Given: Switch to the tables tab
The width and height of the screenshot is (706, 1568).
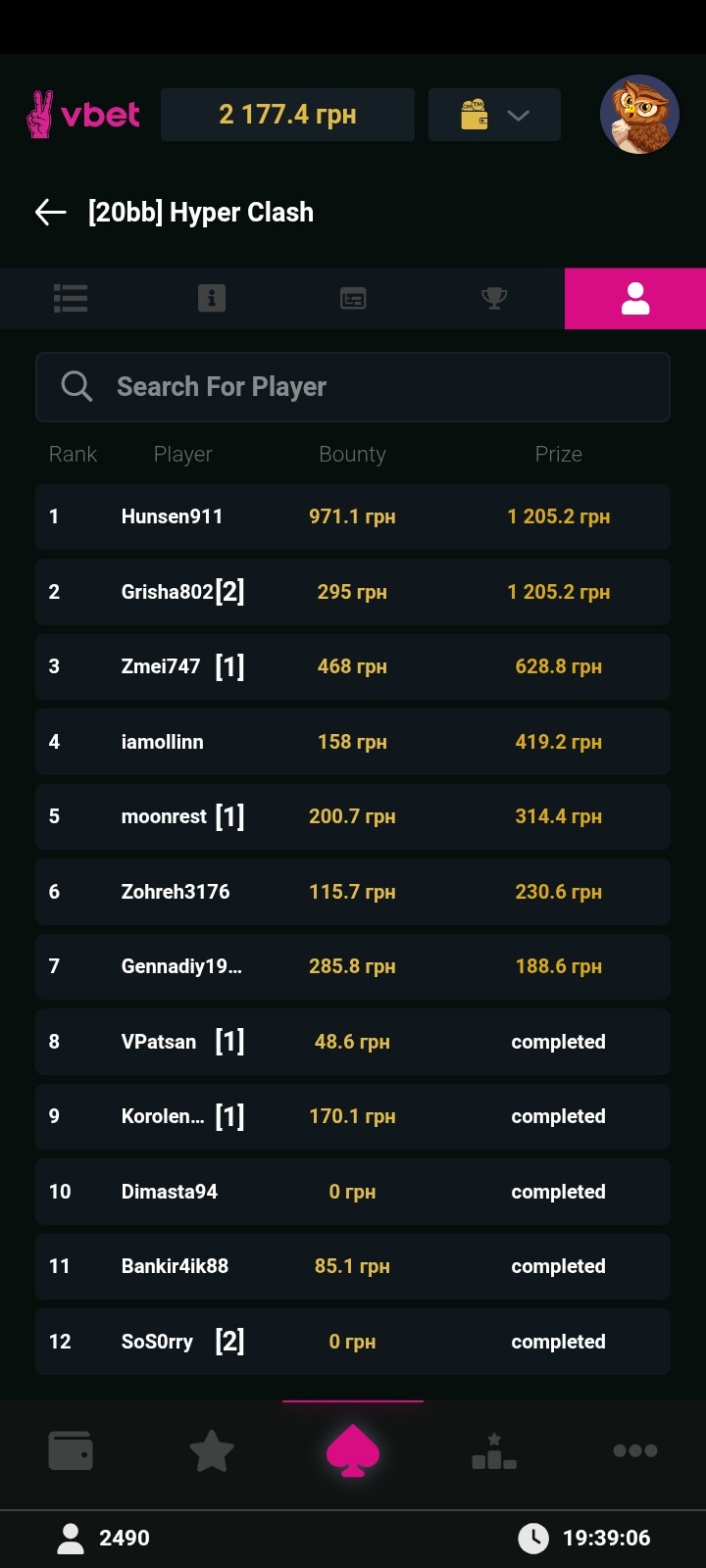Looking at the screenshot, I should (x=353, y=298).
